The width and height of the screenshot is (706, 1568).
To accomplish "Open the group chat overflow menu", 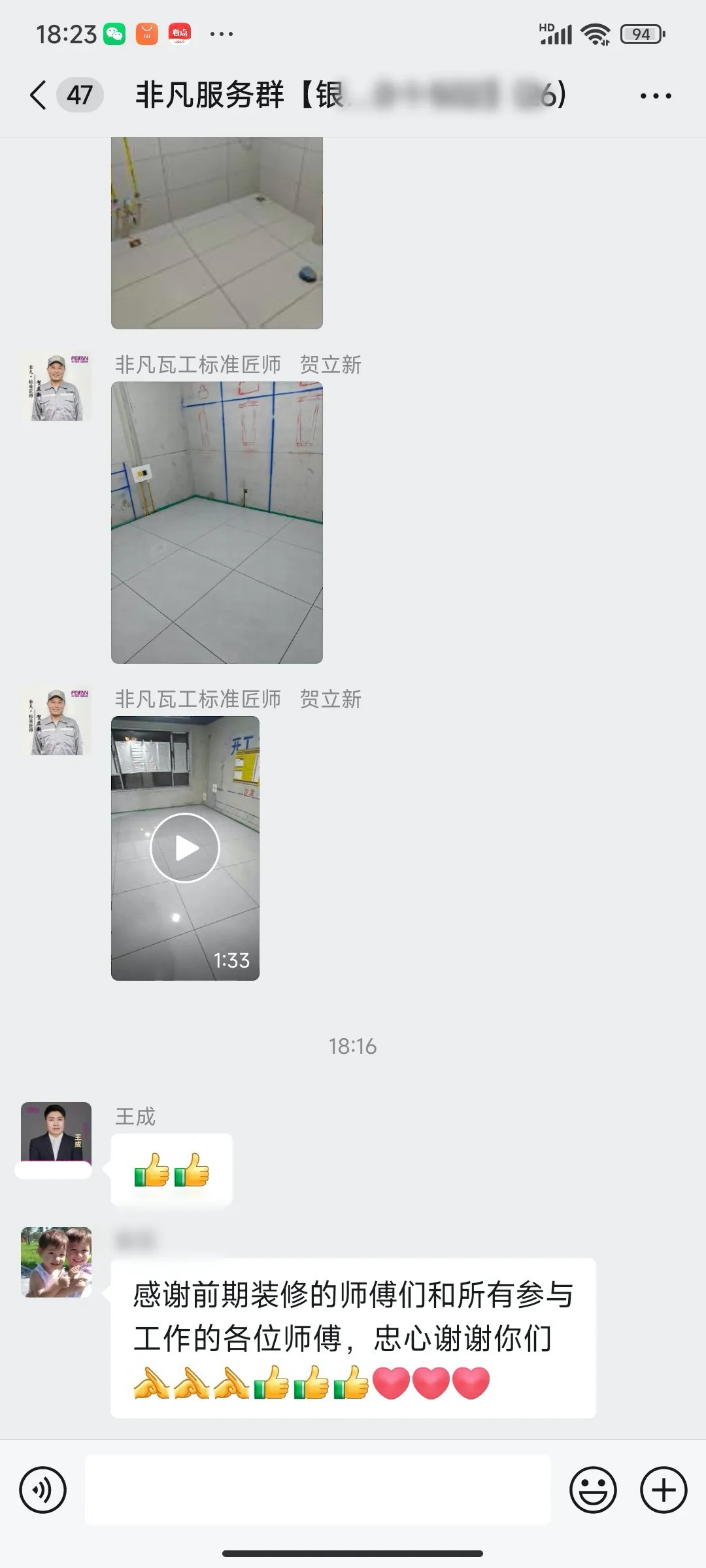I will [x=655, y=96].
